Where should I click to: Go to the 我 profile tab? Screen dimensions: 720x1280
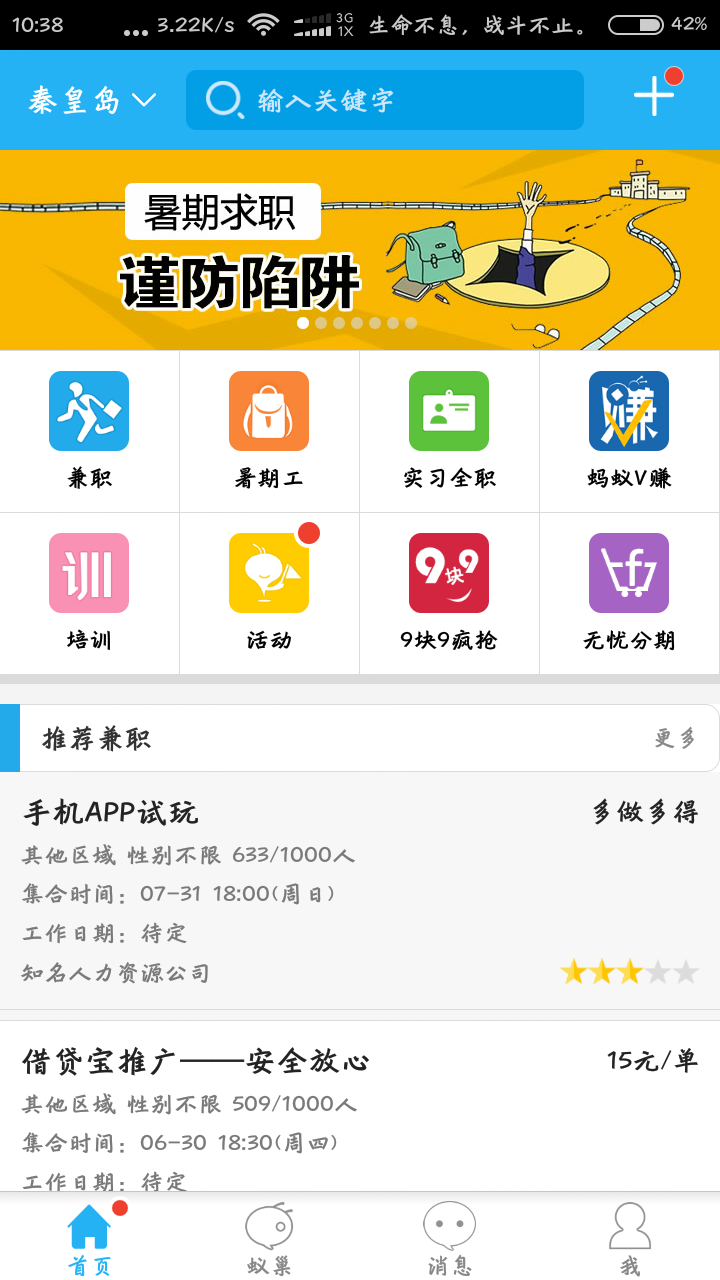tap(629, 1237)
